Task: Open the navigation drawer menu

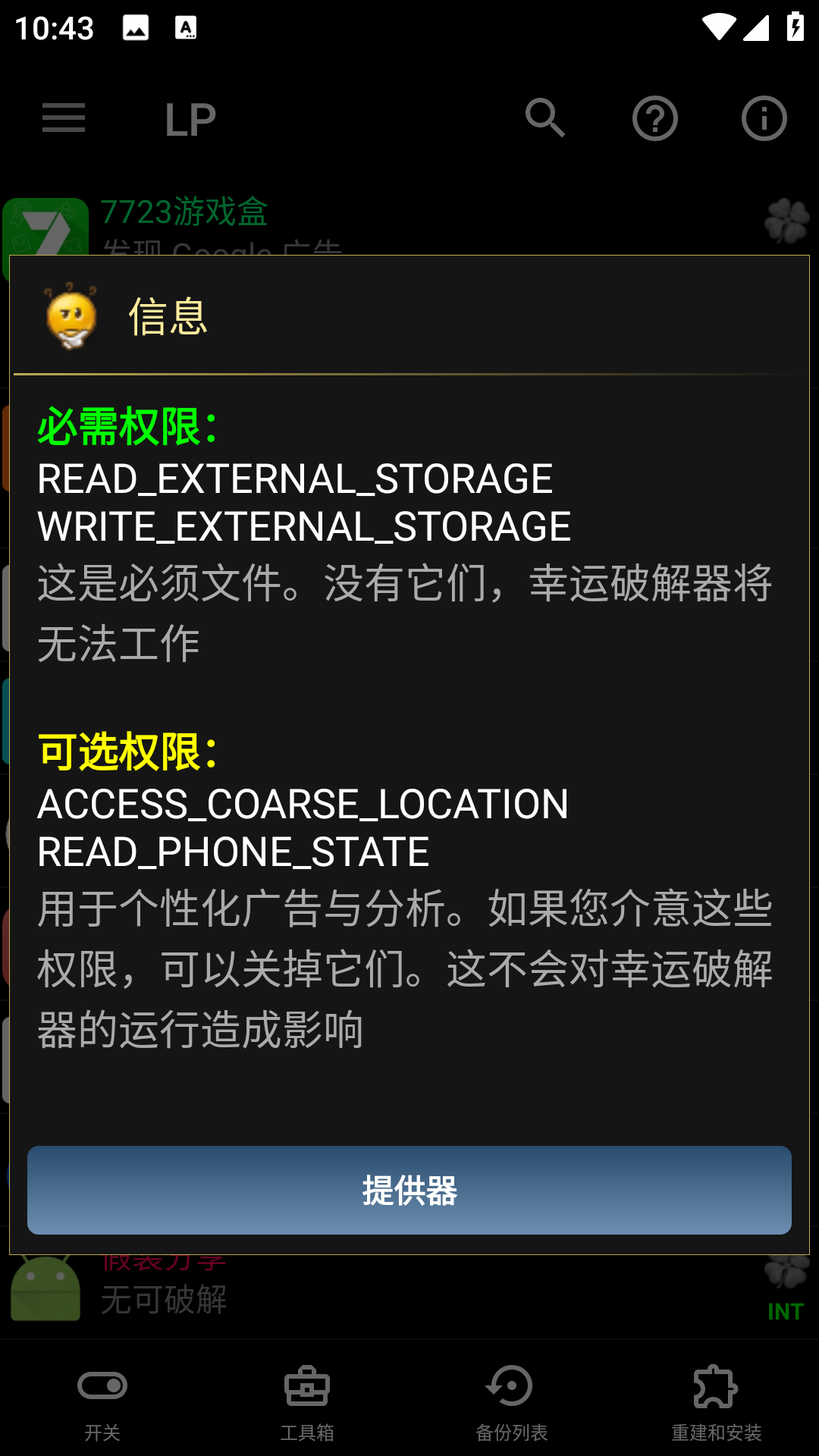Action: pos(63,118)
